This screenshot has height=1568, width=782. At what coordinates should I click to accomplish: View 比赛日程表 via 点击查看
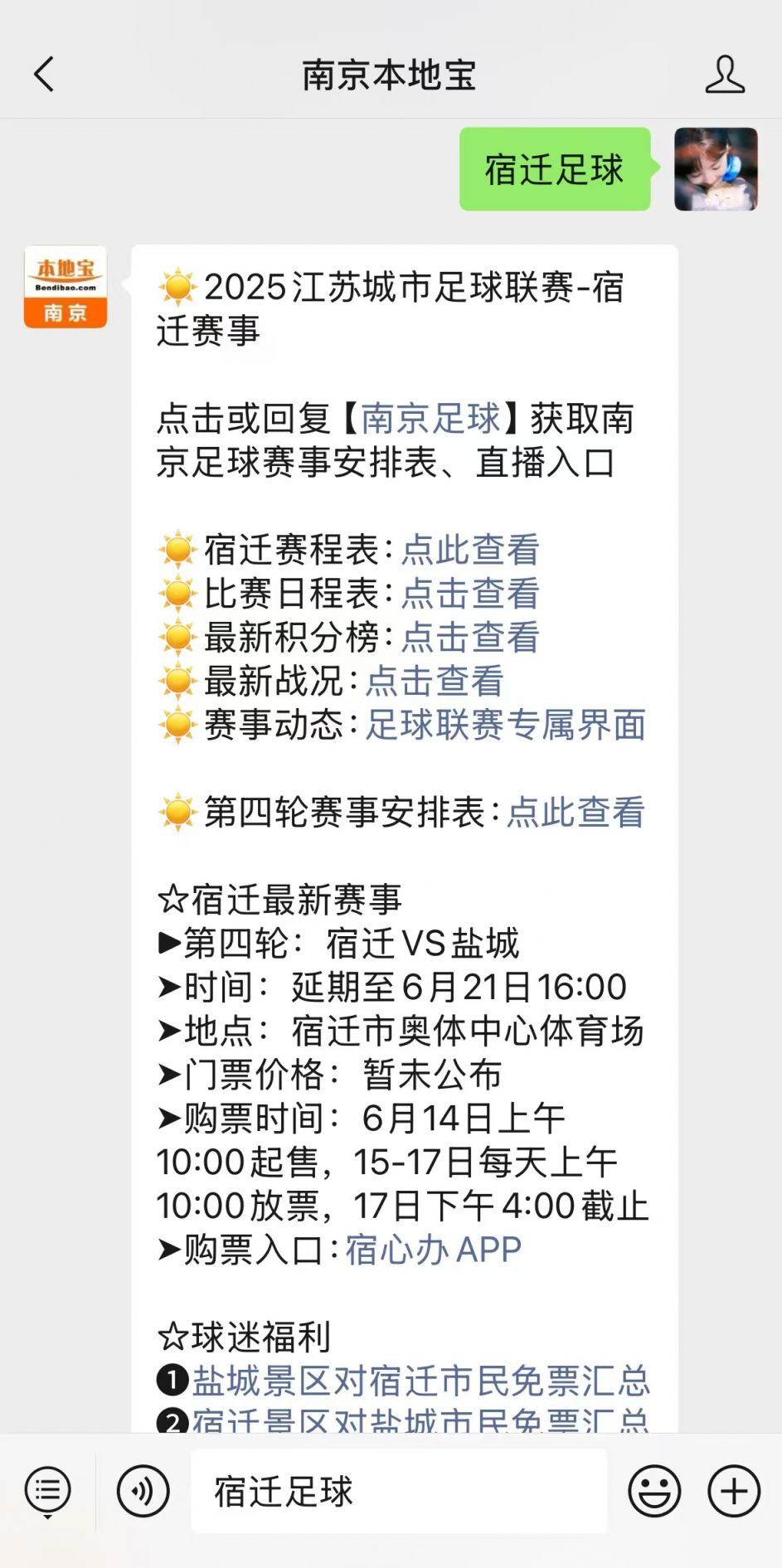470,594
